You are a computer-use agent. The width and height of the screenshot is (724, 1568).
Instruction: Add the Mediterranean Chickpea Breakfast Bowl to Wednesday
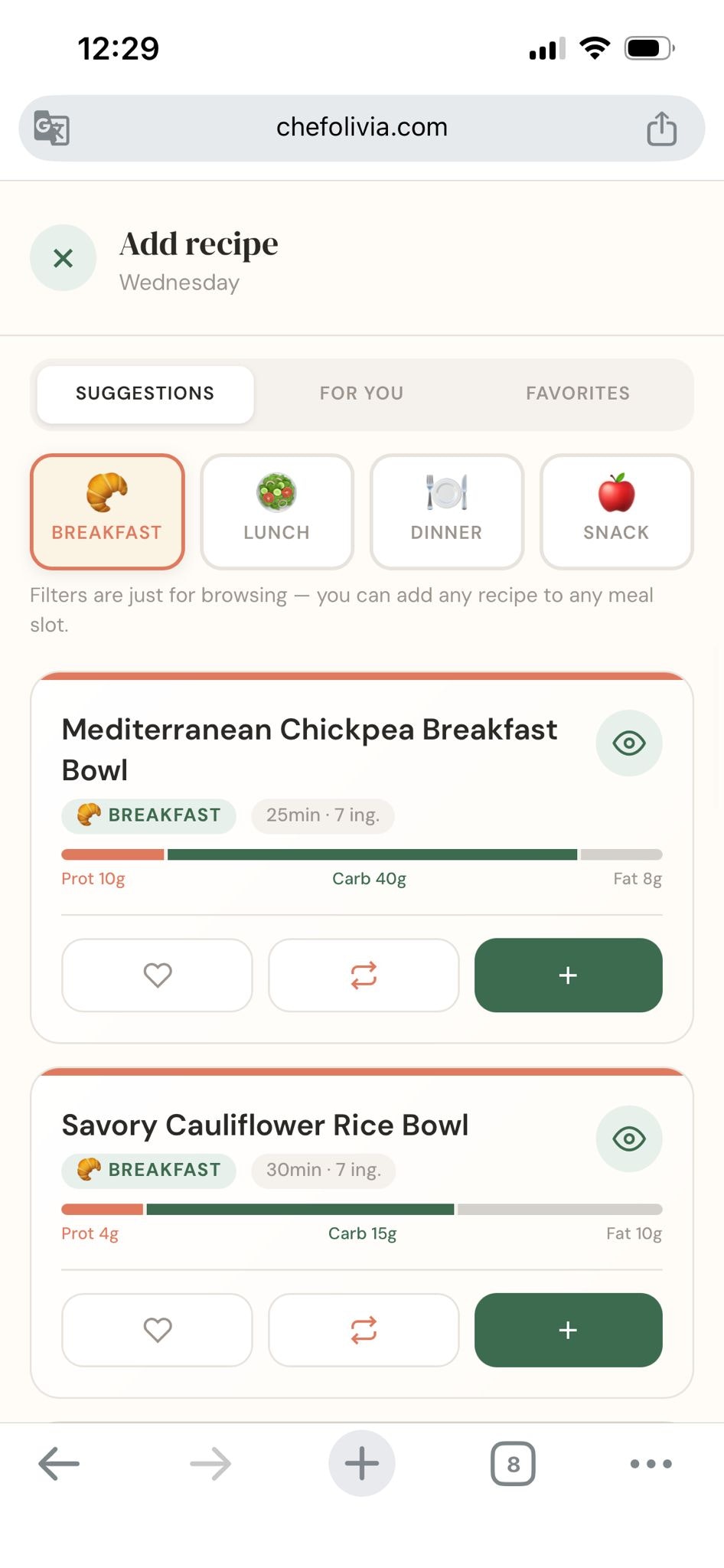click(x=568, y=975)
